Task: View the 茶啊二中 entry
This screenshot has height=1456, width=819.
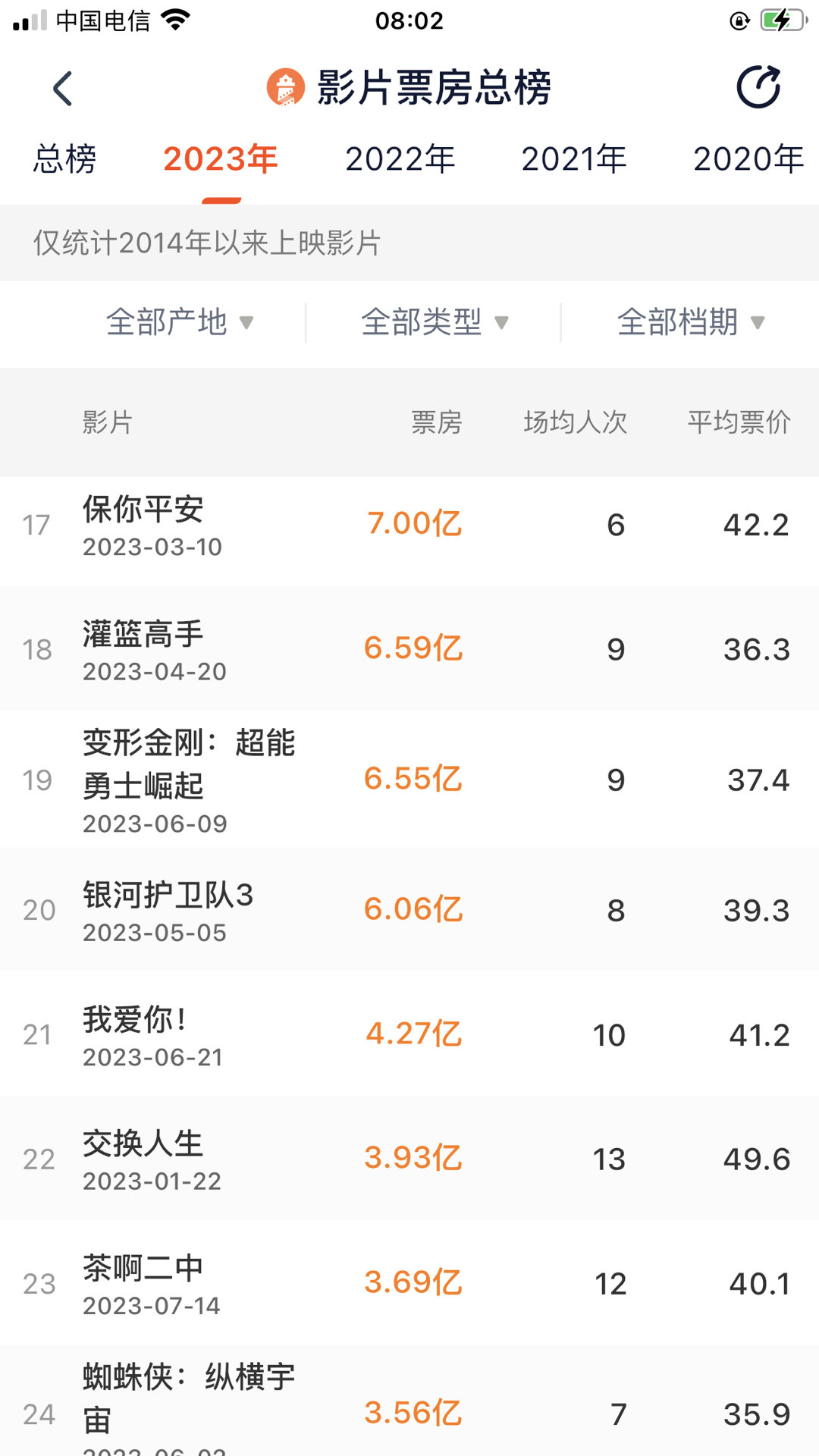Action: (409, 1283)
